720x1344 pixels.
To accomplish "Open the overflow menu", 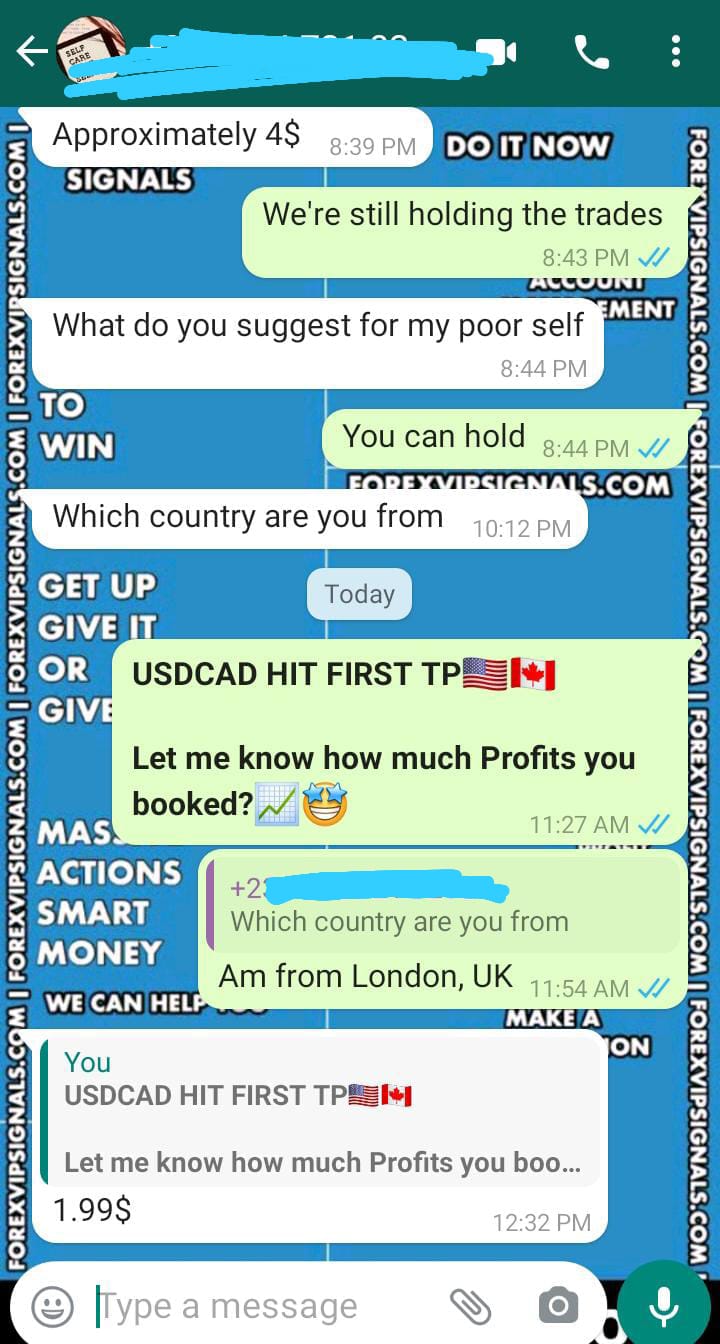I will pyautogui.click(x=676, y=52).
